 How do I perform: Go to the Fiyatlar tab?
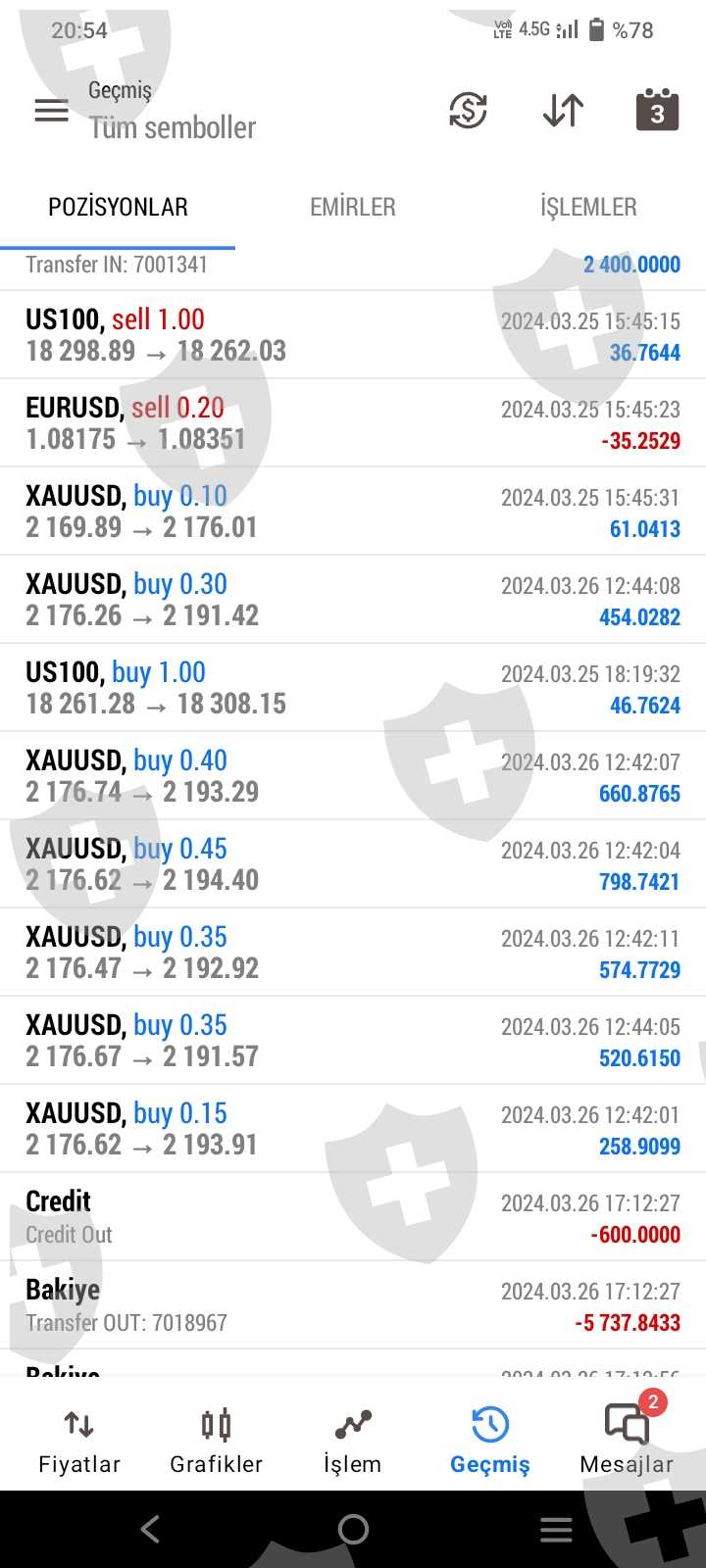[78, 1441]
